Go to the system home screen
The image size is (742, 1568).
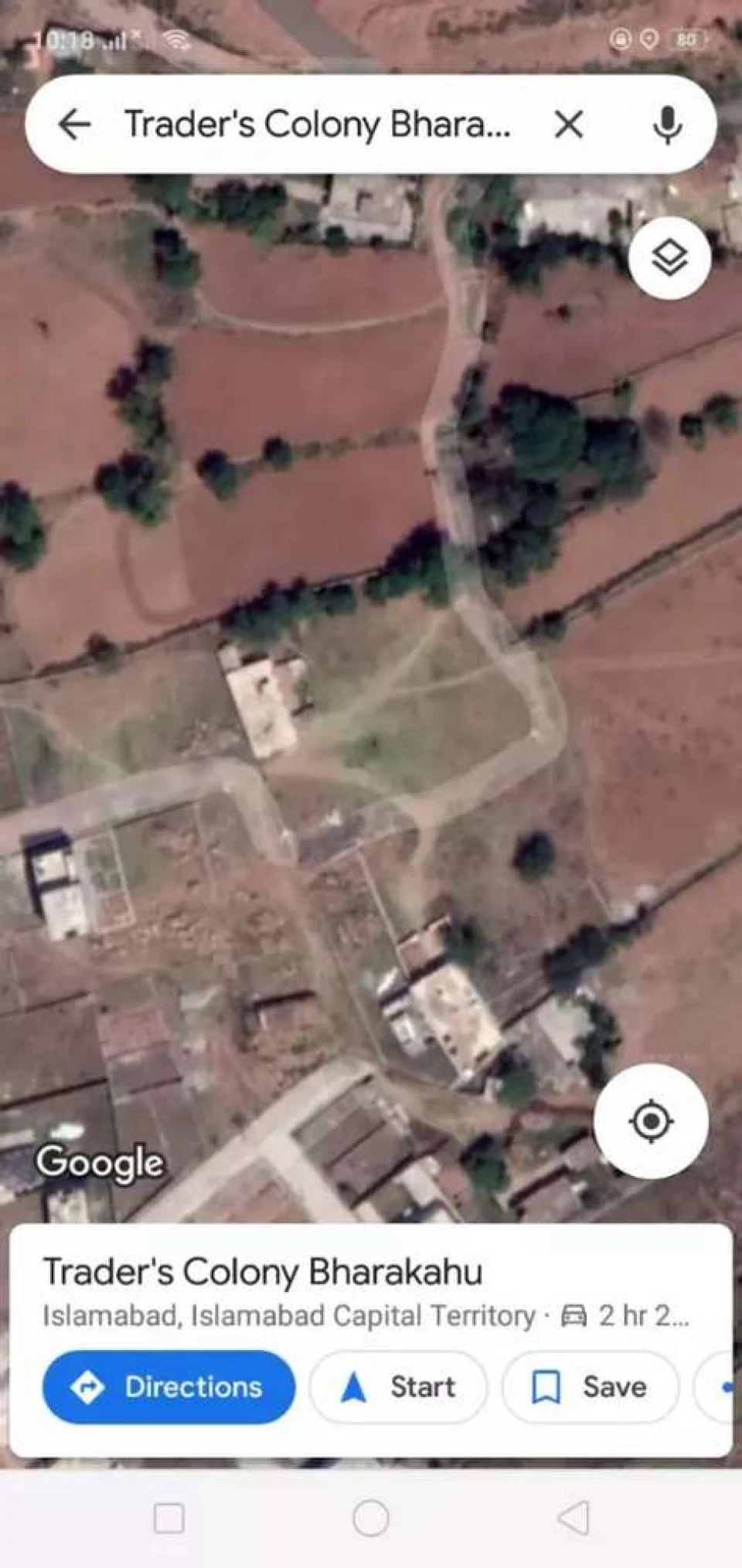371,1519
